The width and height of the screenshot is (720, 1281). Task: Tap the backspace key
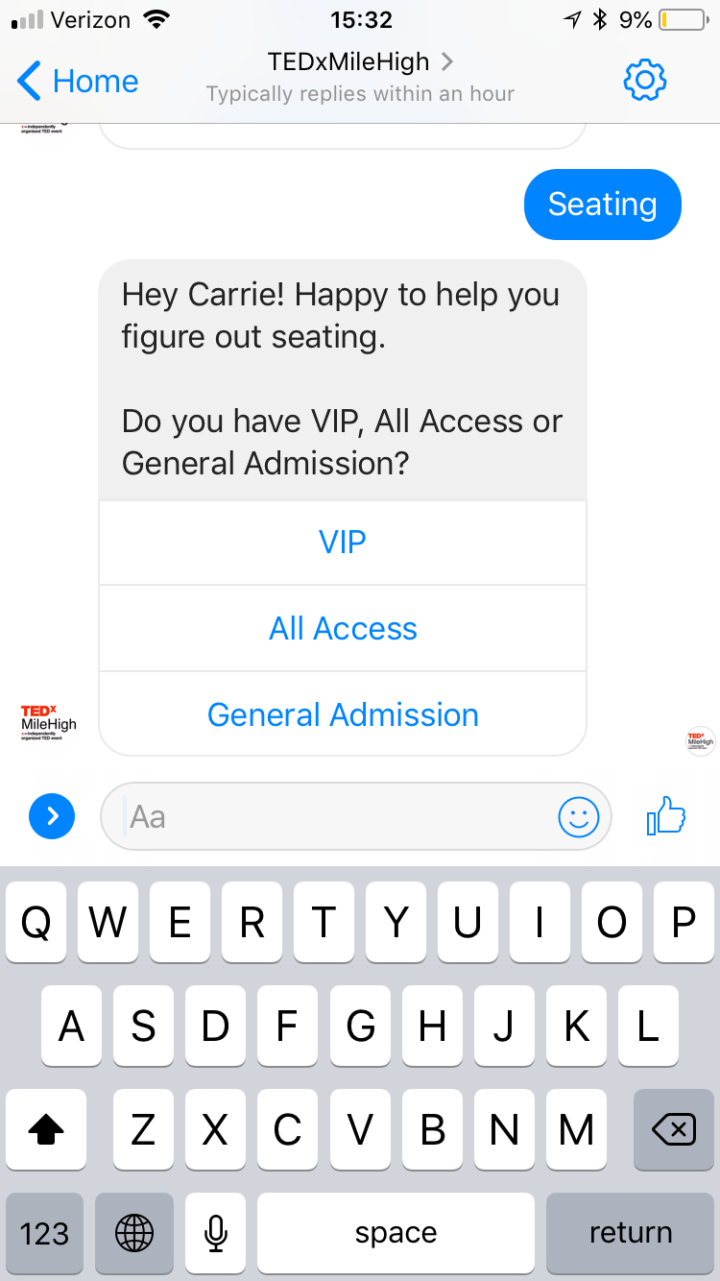click(x=672, y=1130)
